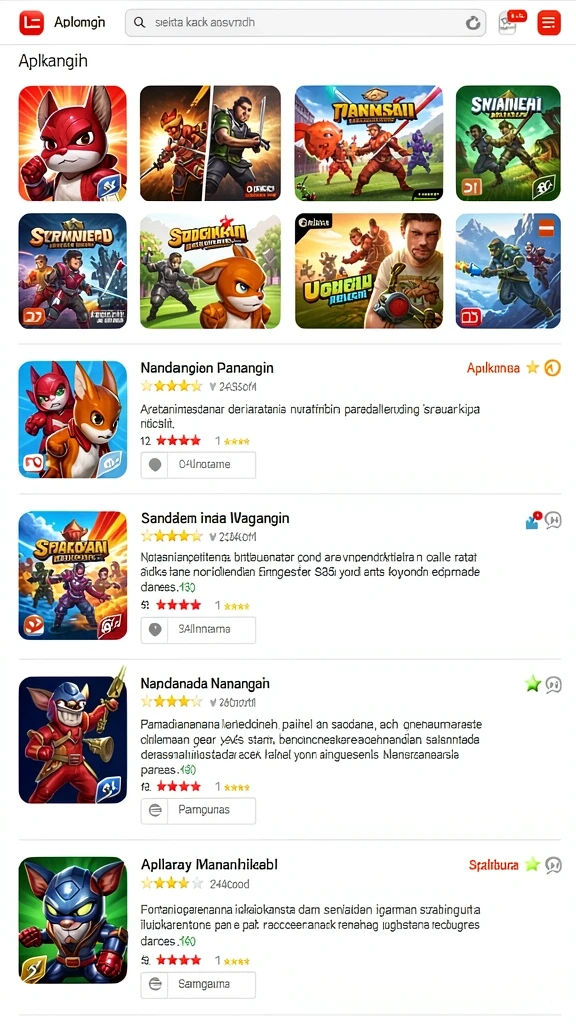Tap the Samgama button
This screenshot has width=576, height=1024.
tap(198, 984)
